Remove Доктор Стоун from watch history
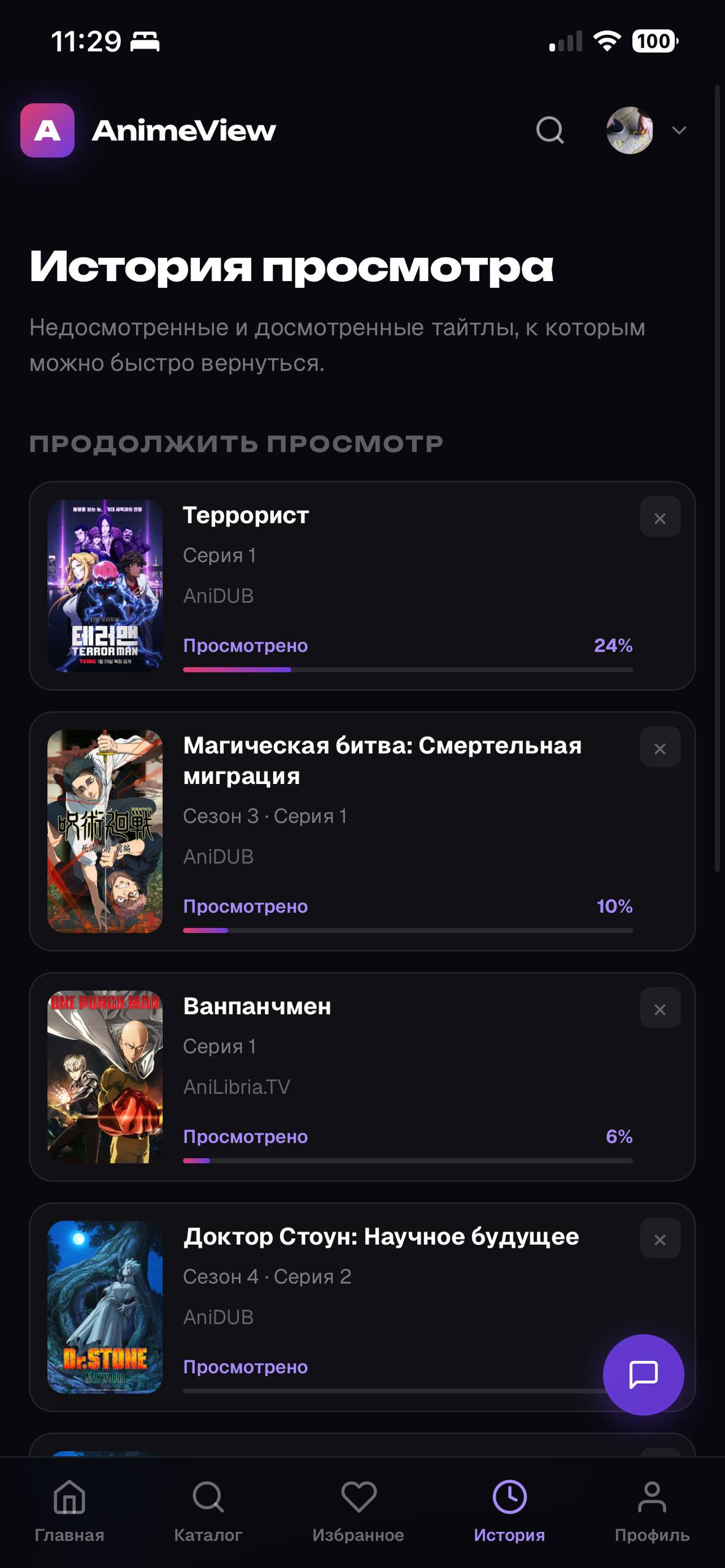Screen dimensions: 725x1568 660,1239
